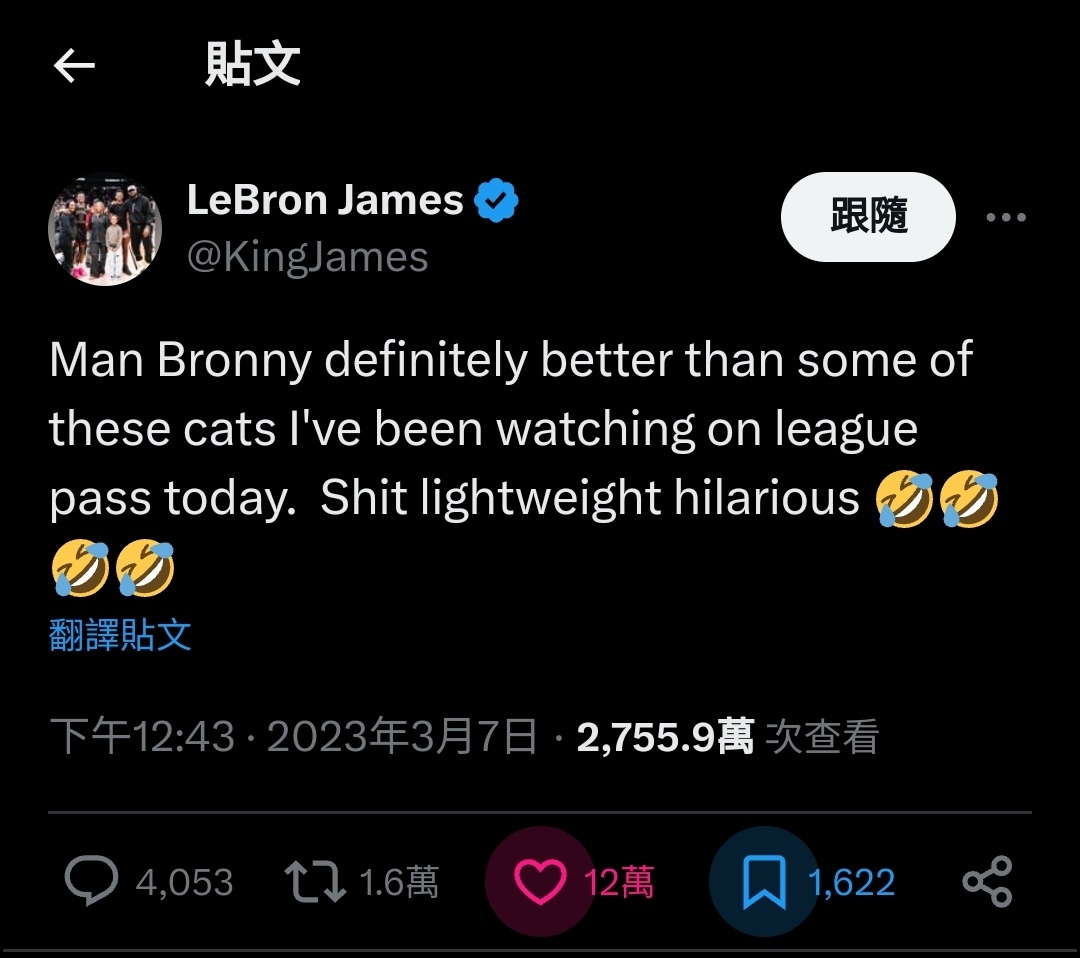Open the @KingJames handle
The height and width of the screenshot is (958, 1080).
click(308, 257)
